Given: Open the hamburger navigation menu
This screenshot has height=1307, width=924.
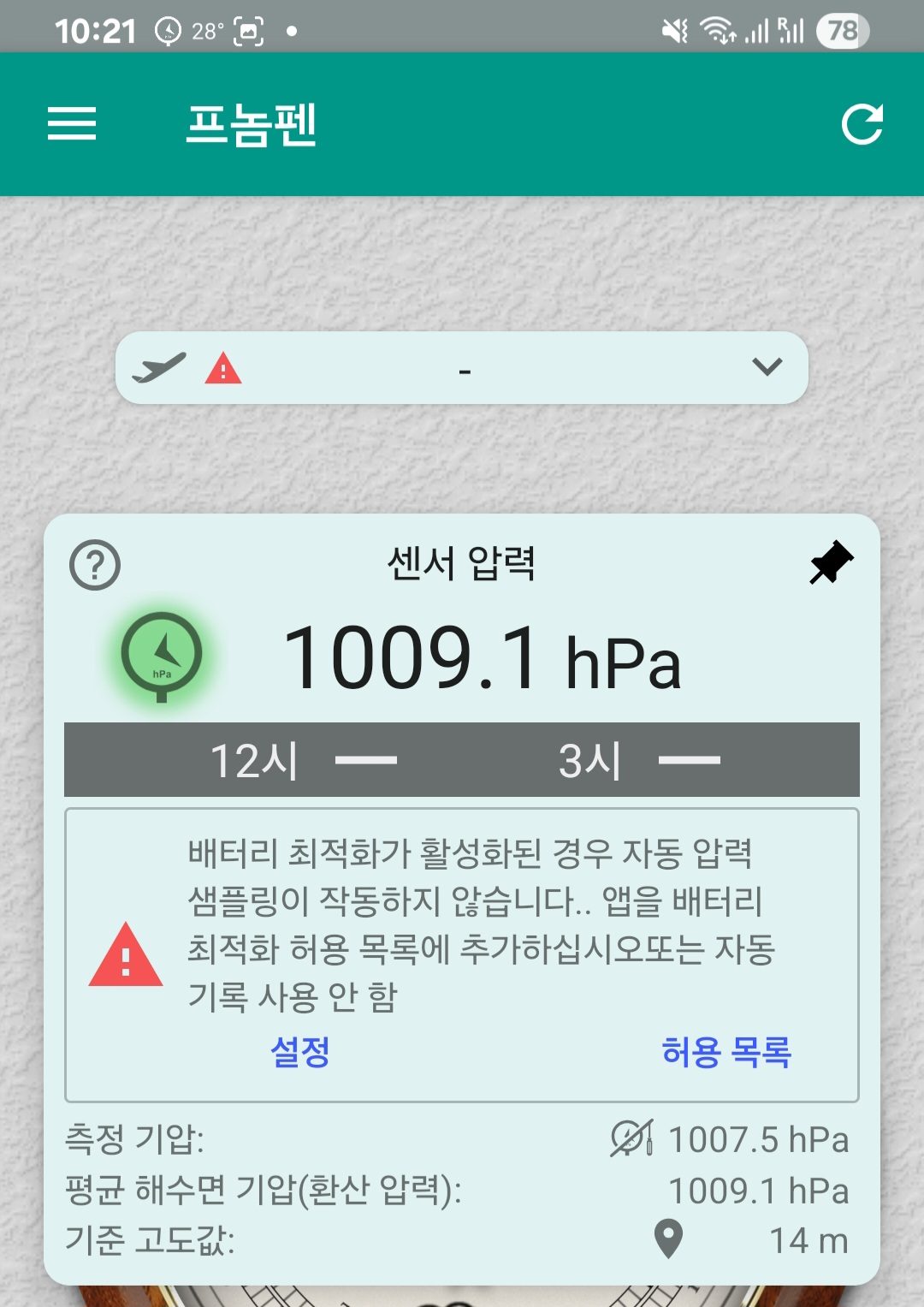Looking at the screenshot, I should [x=72, y=124].
